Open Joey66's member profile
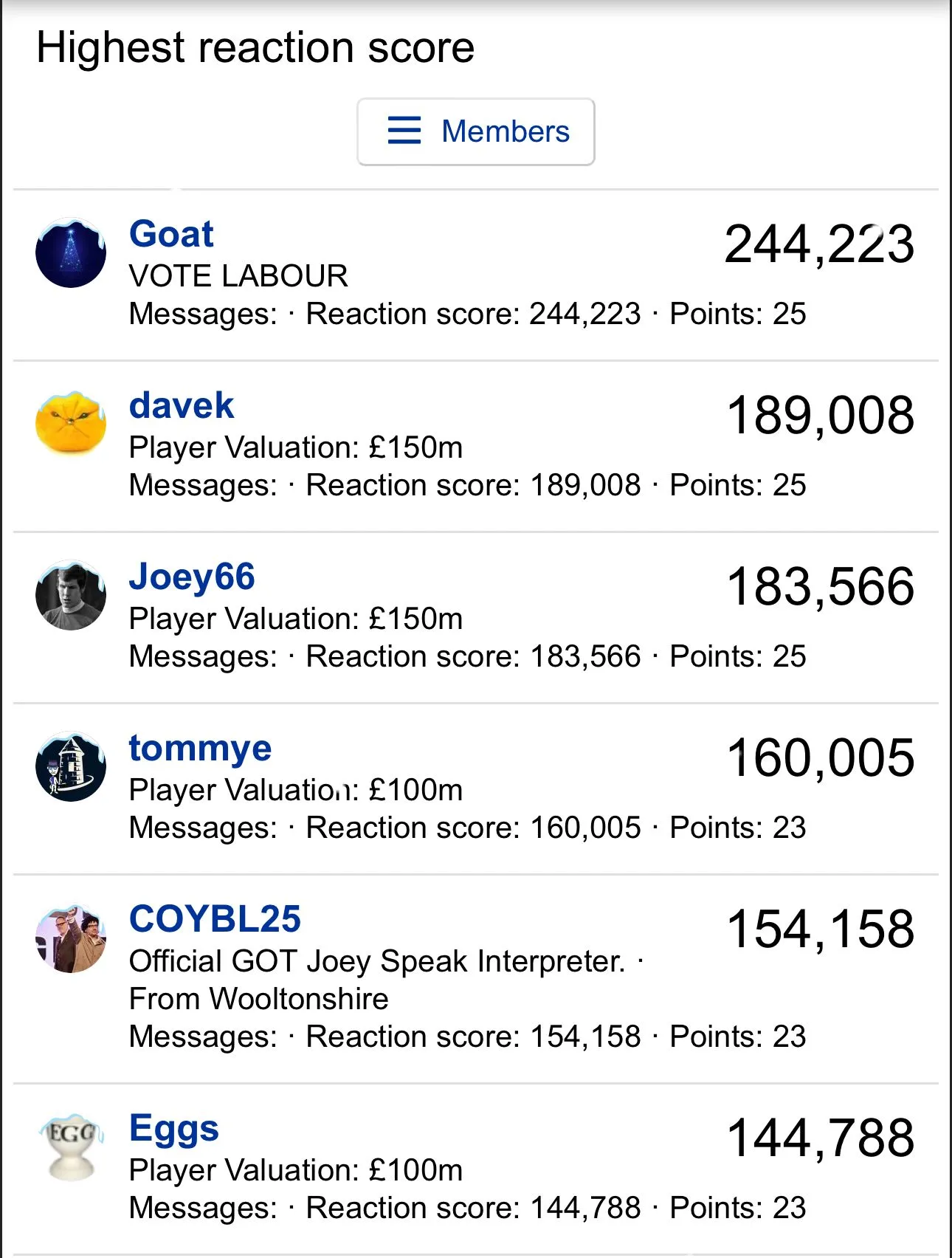This screenshot has height=1258, width=952. tap(192, 577)
